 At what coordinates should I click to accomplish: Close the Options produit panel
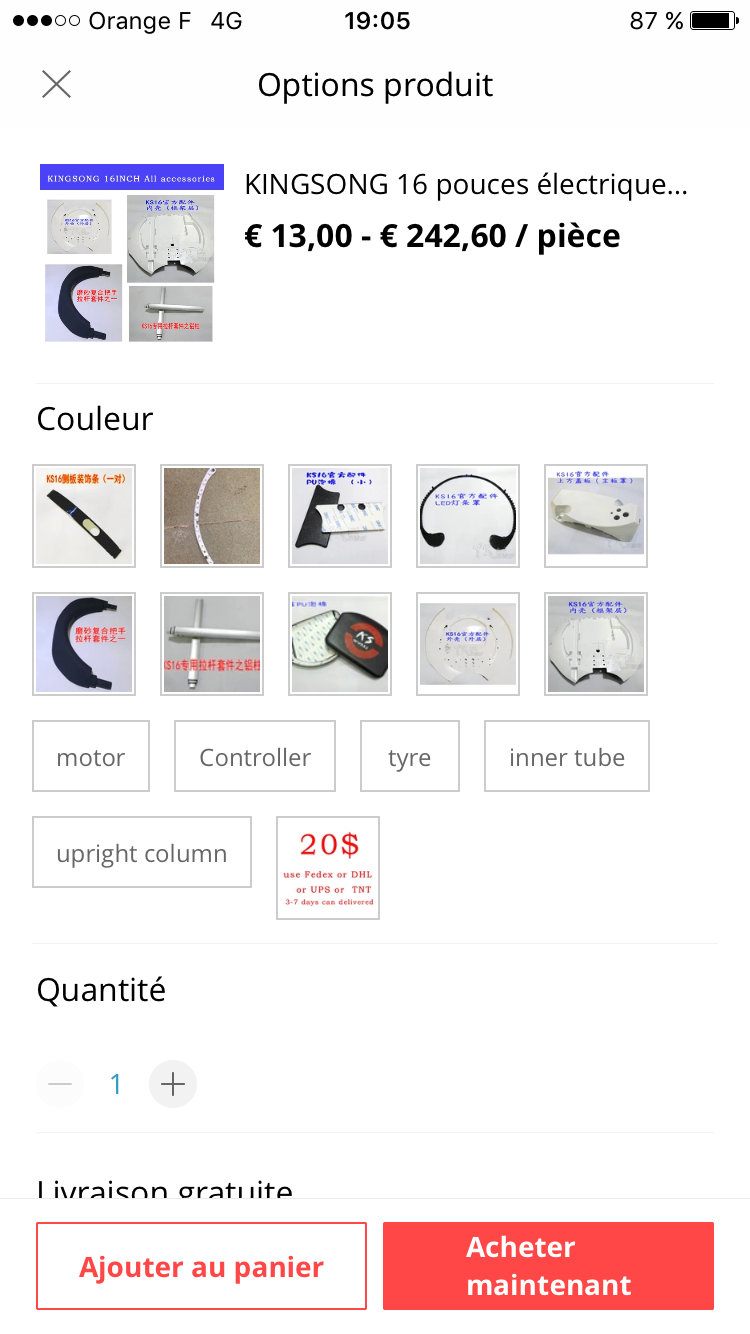57,85
